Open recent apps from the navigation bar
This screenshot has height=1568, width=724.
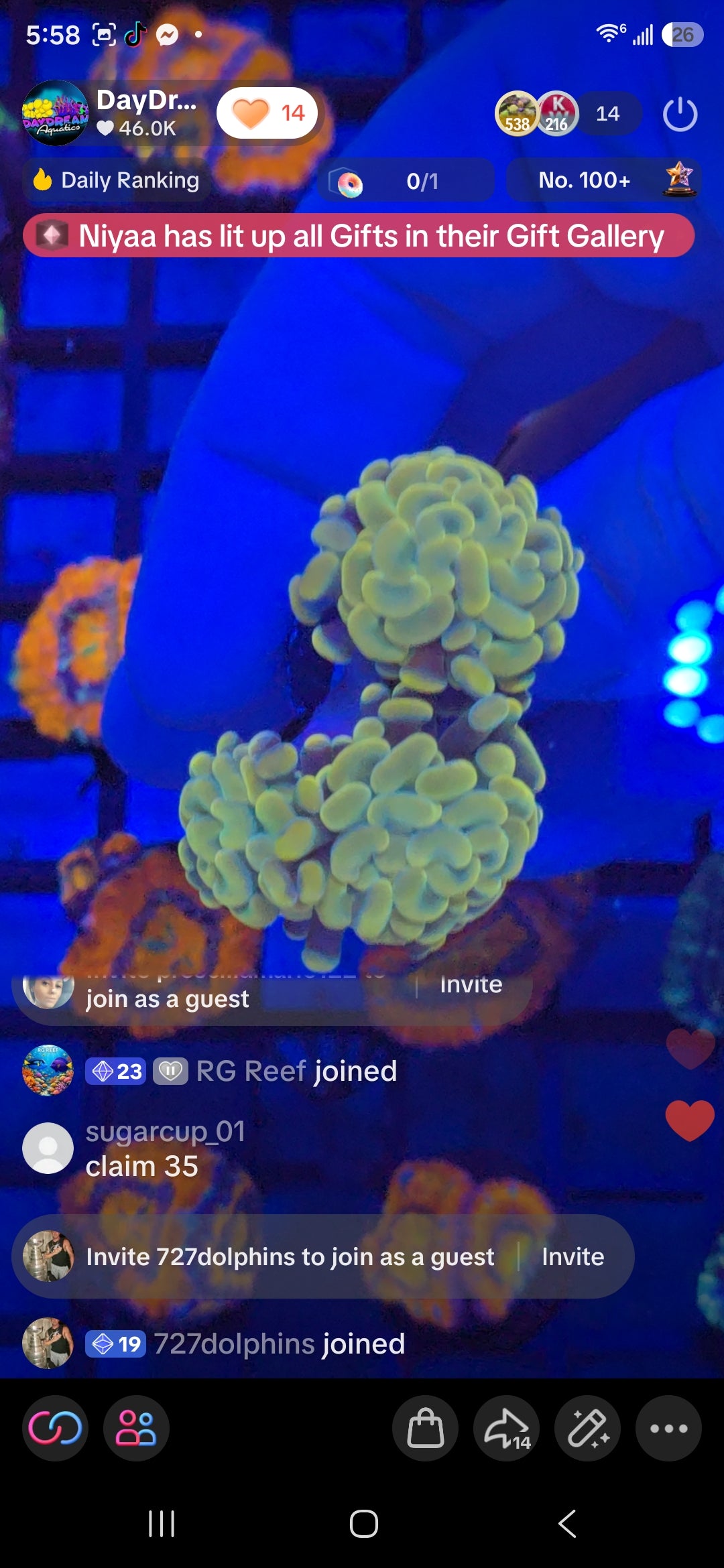pyautogui.click(x=162, y=1524)
